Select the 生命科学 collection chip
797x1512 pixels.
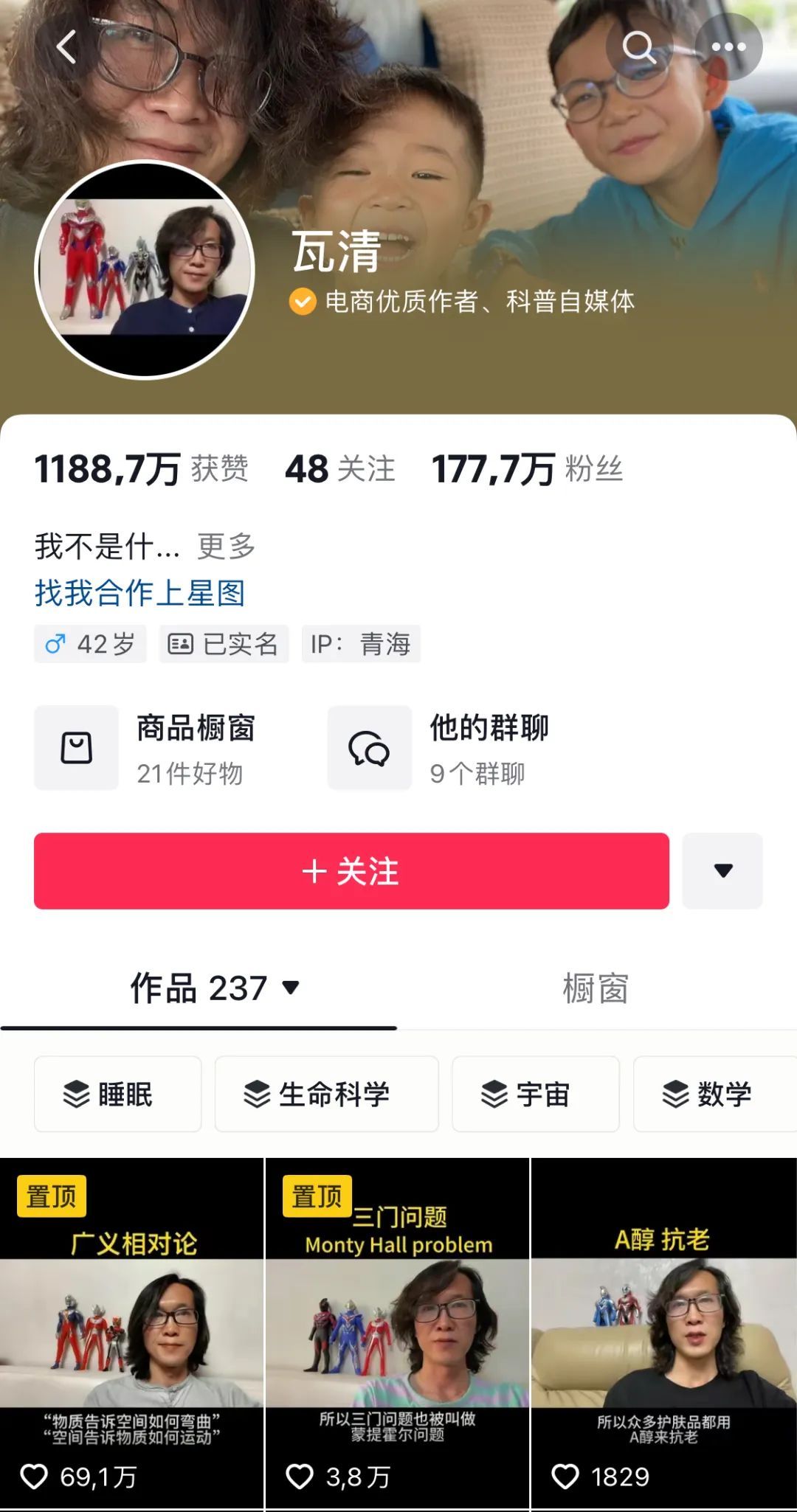[x=326, y=1094]
